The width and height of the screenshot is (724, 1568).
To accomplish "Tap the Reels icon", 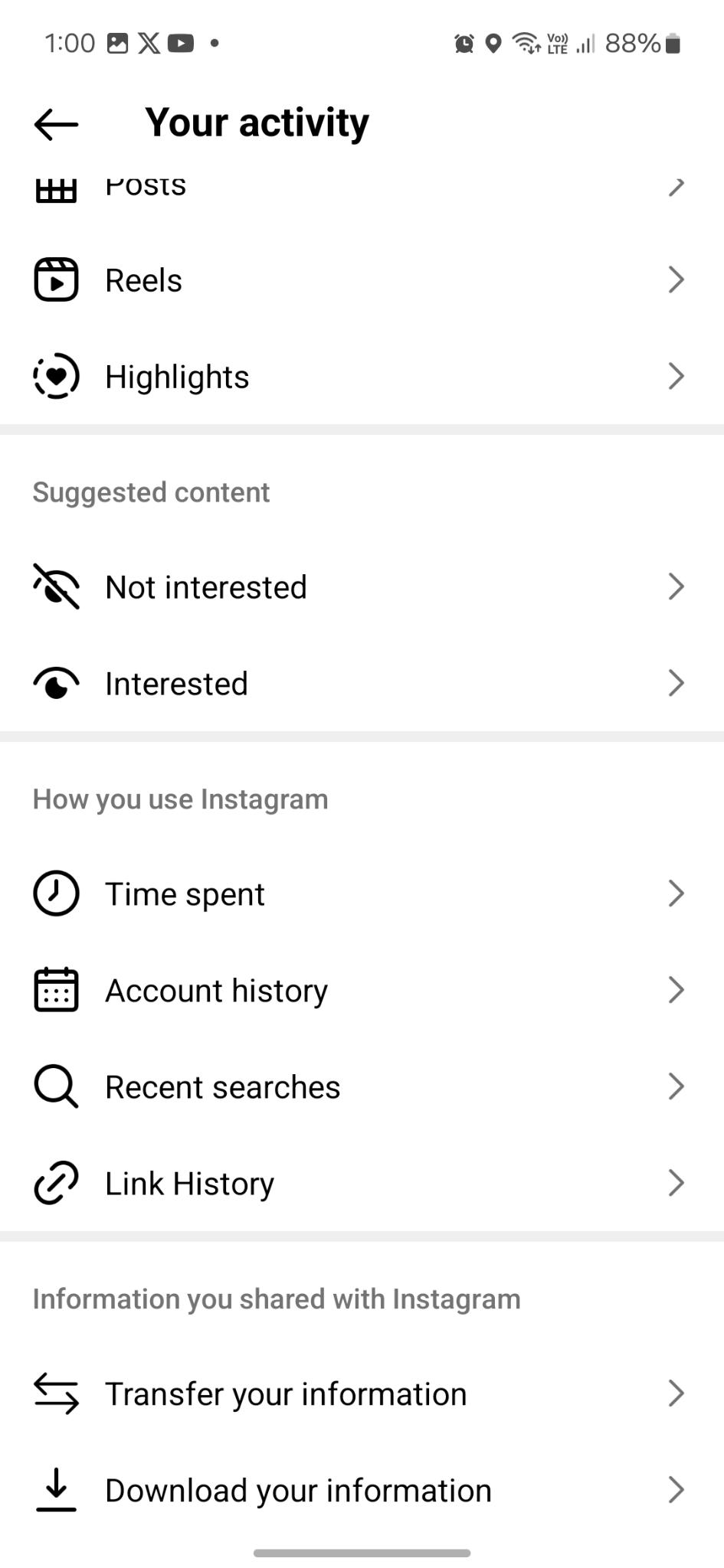I will point(54,279).
